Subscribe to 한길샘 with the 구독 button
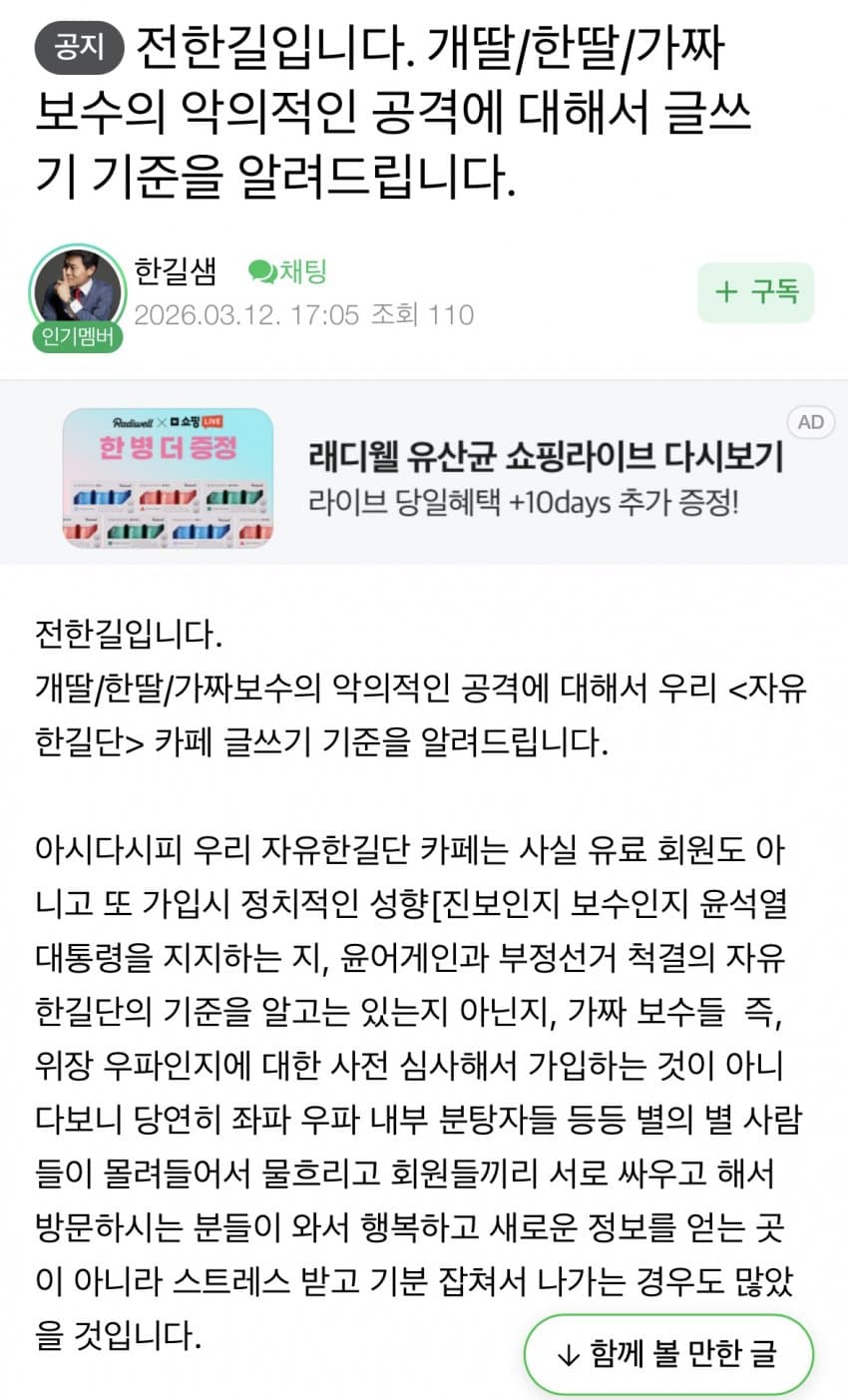This screenshot has height=1400, width=848. [756, 292]
